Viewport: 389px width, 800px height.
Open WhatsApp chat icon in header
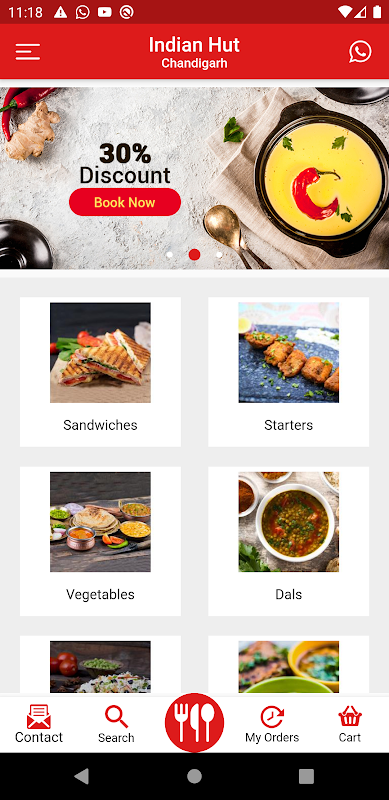360,52
